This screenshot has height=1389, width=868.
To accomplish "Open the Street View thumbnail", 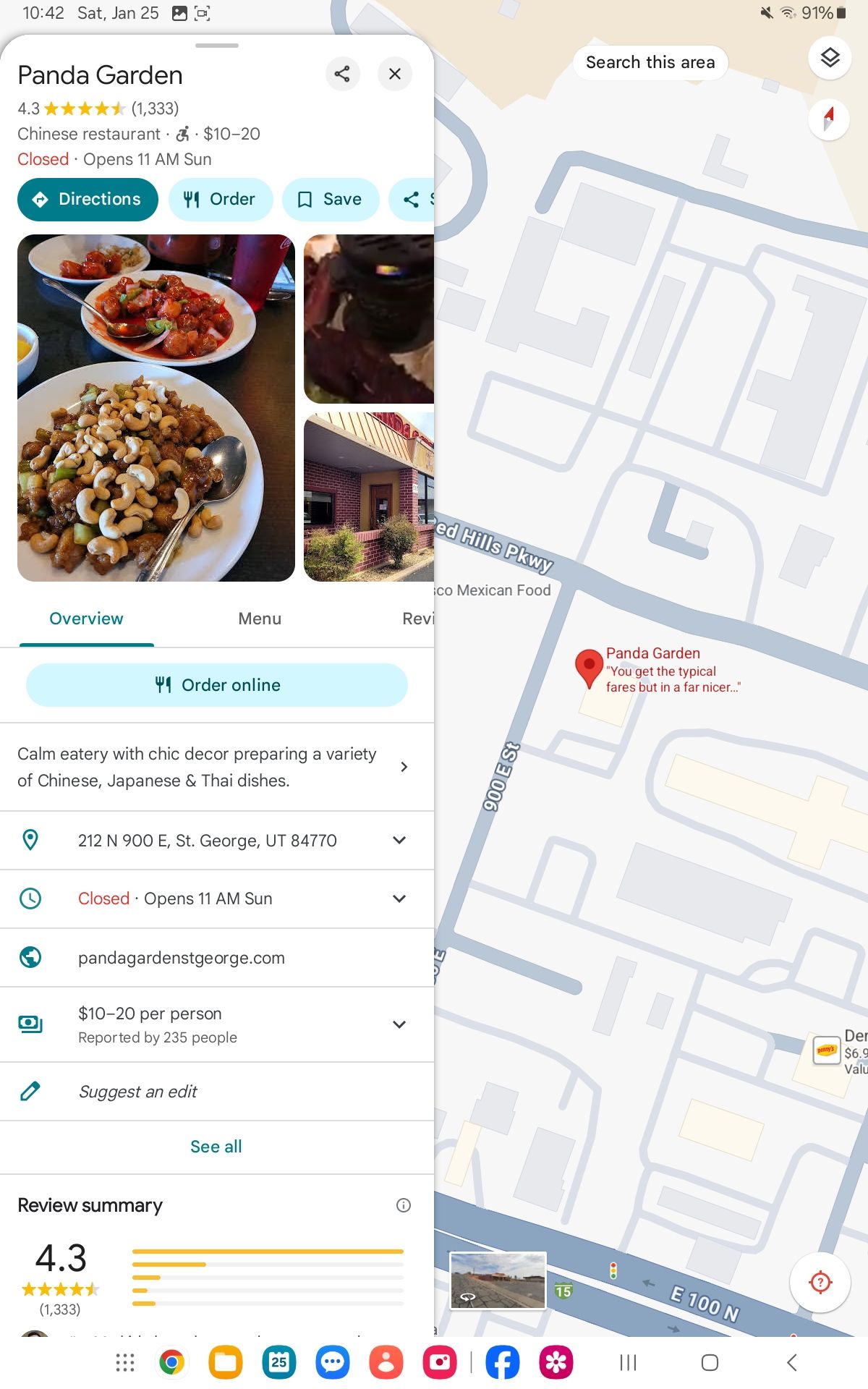I will 498,1280.
